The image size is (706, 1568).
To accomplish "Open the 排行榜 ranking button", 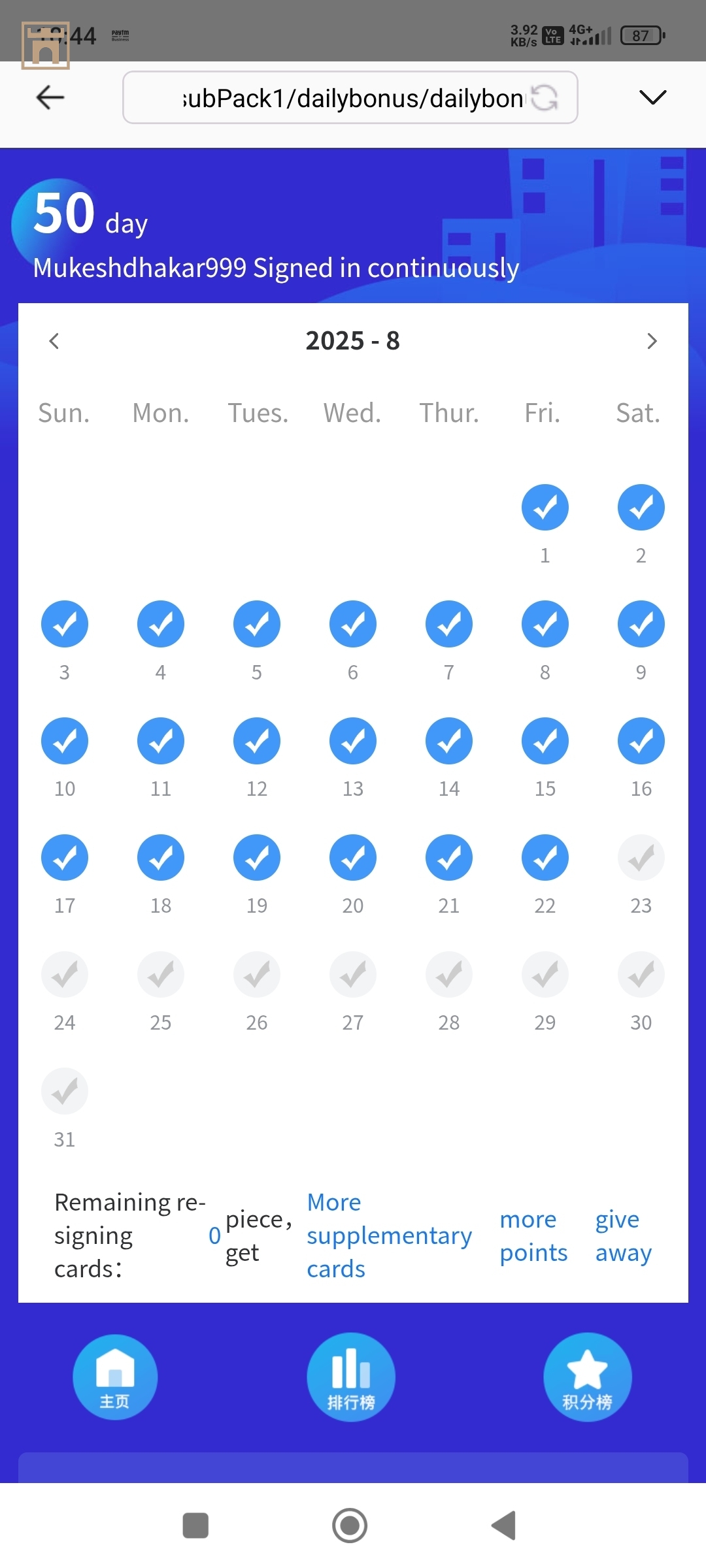I will [351, 1377].
